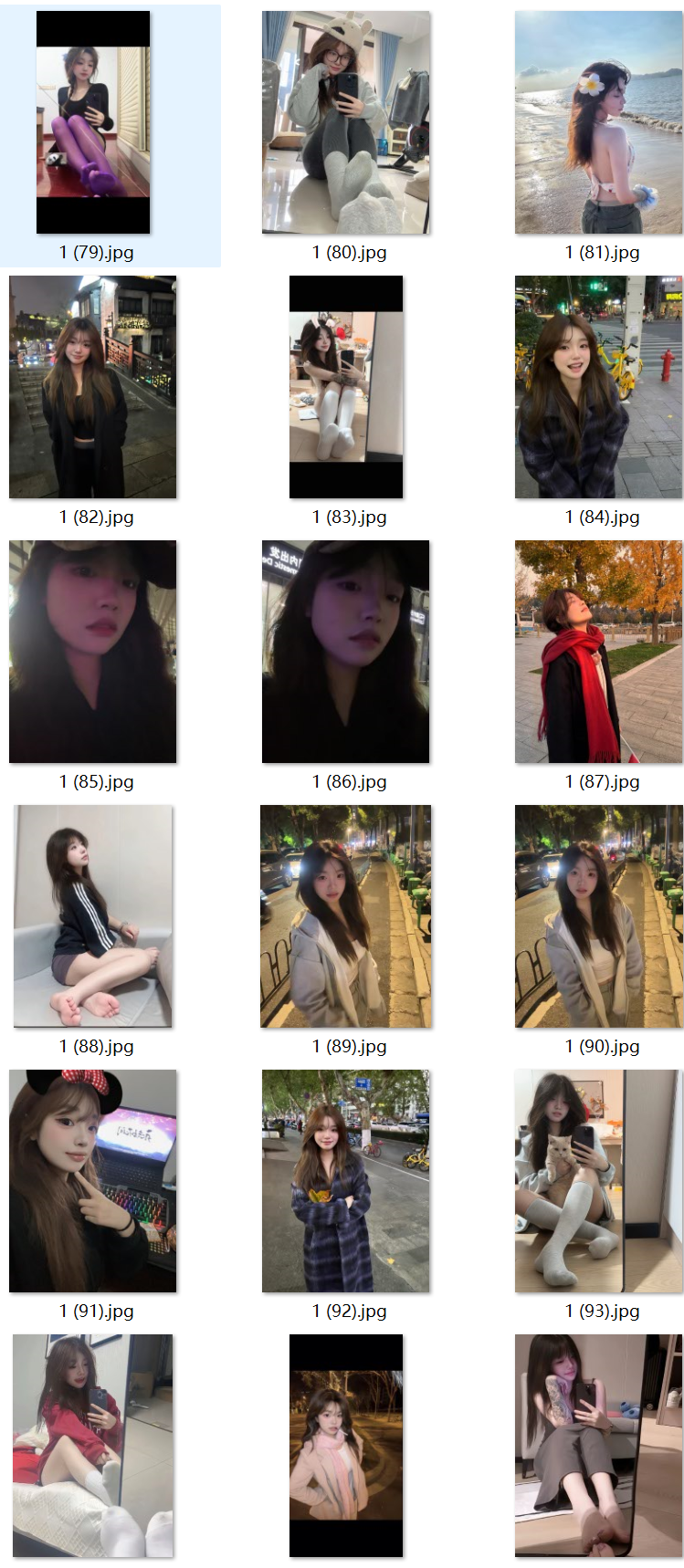This screenshot has height=1568, width=684.
Task: Open the 1 (87).jpg red scarf photo
Action: click(598, 652)
